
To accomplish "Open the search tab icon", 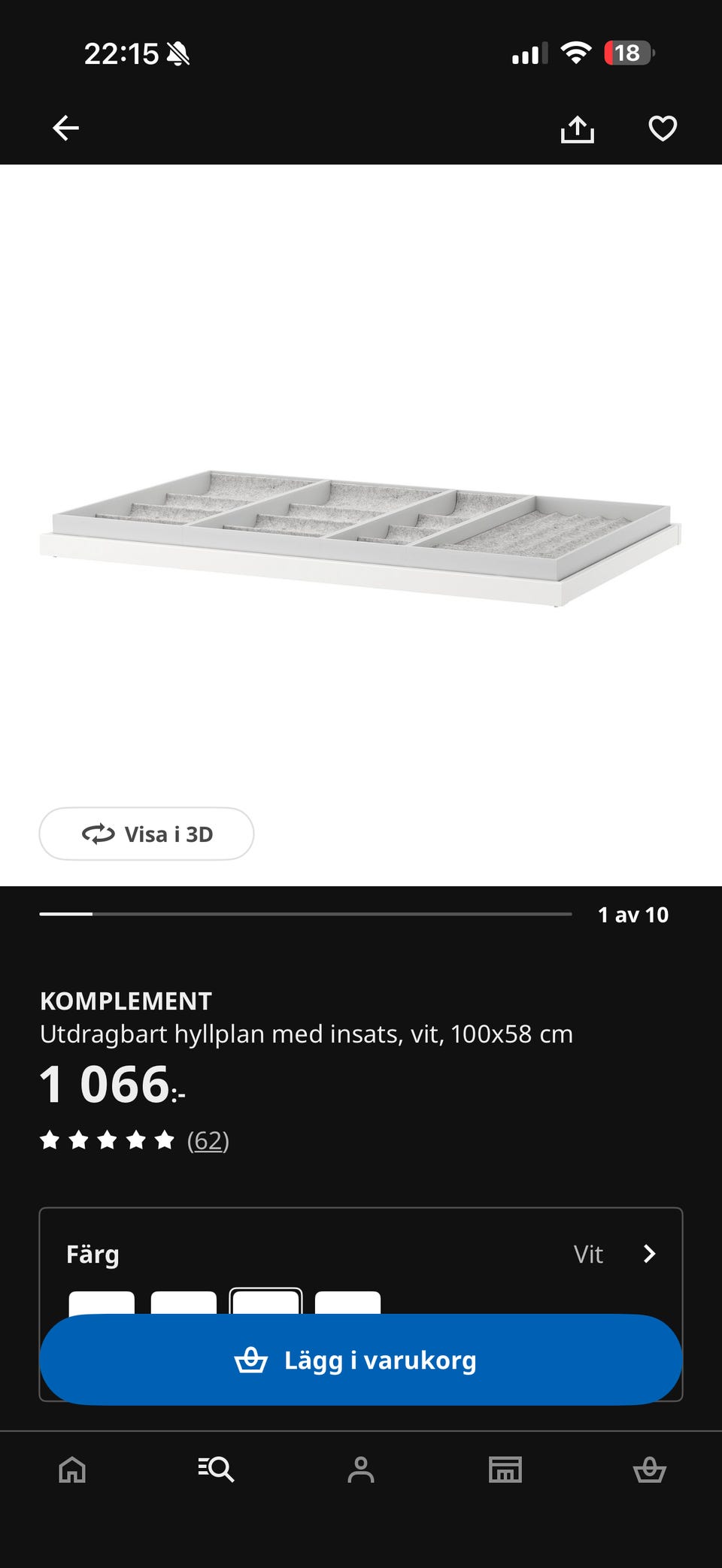I will tap(217, 1471).
